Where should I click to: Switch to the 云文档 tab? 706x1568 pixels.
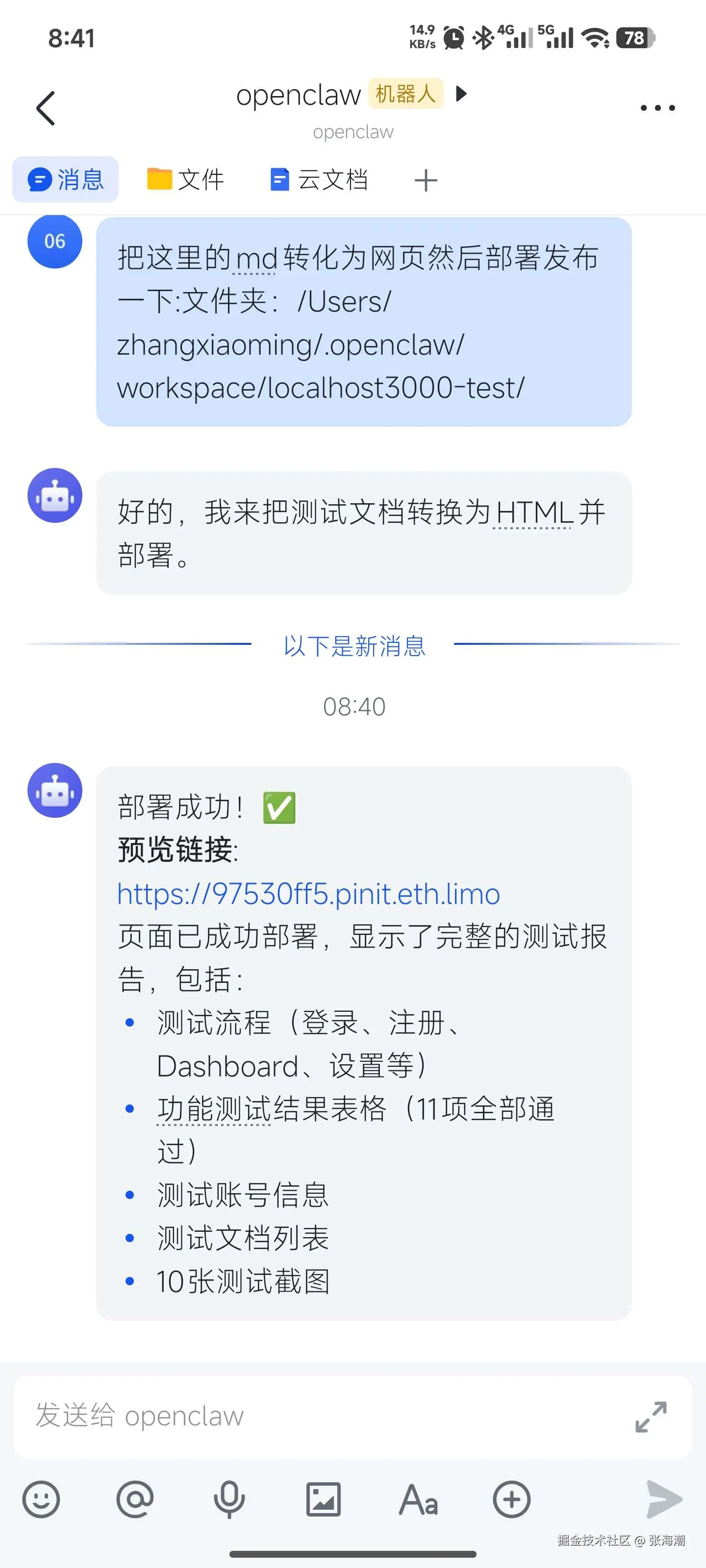pos(319,179)
